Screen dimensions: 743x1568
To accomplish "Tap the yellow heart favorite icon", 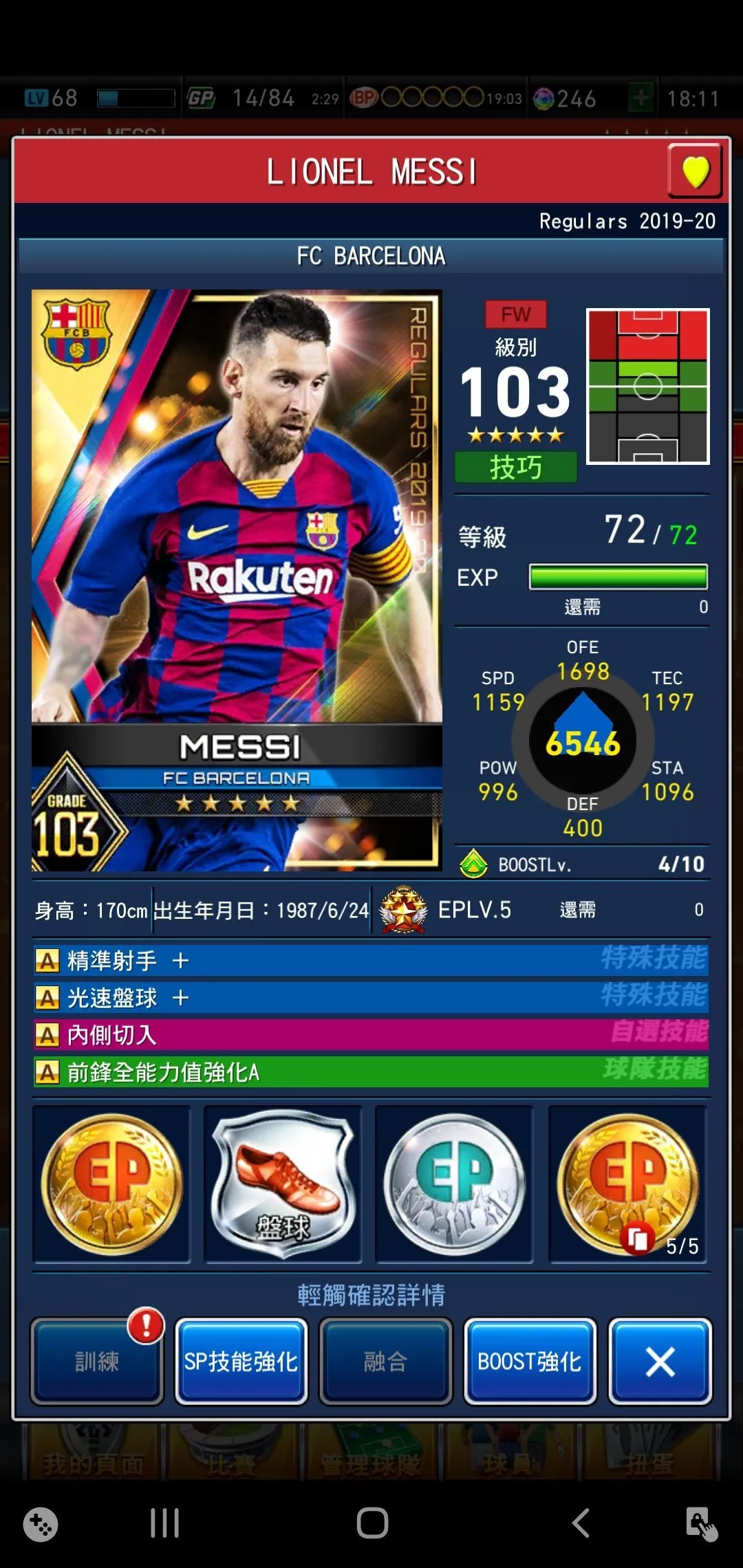I will pyautogui.click(x=695, y=171).
